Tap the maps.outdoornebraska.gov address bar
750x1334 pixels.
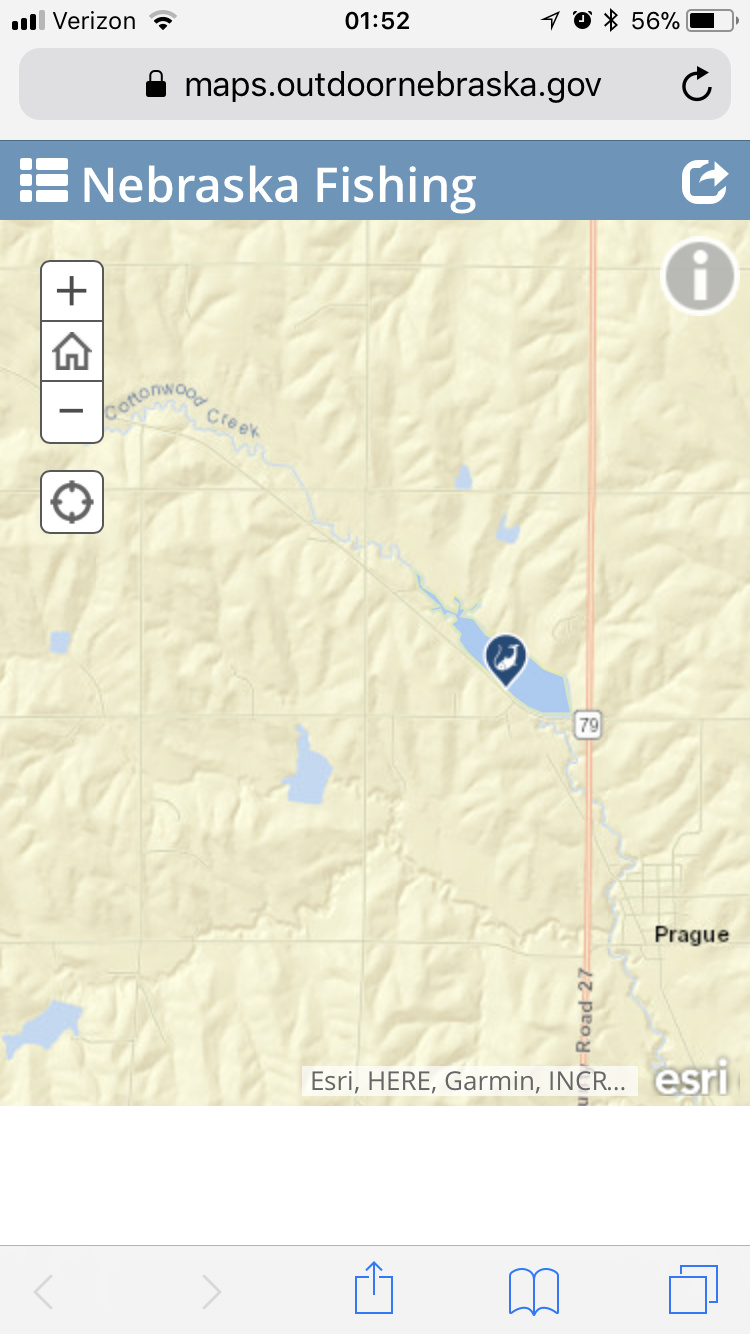[x=375, y=85]
